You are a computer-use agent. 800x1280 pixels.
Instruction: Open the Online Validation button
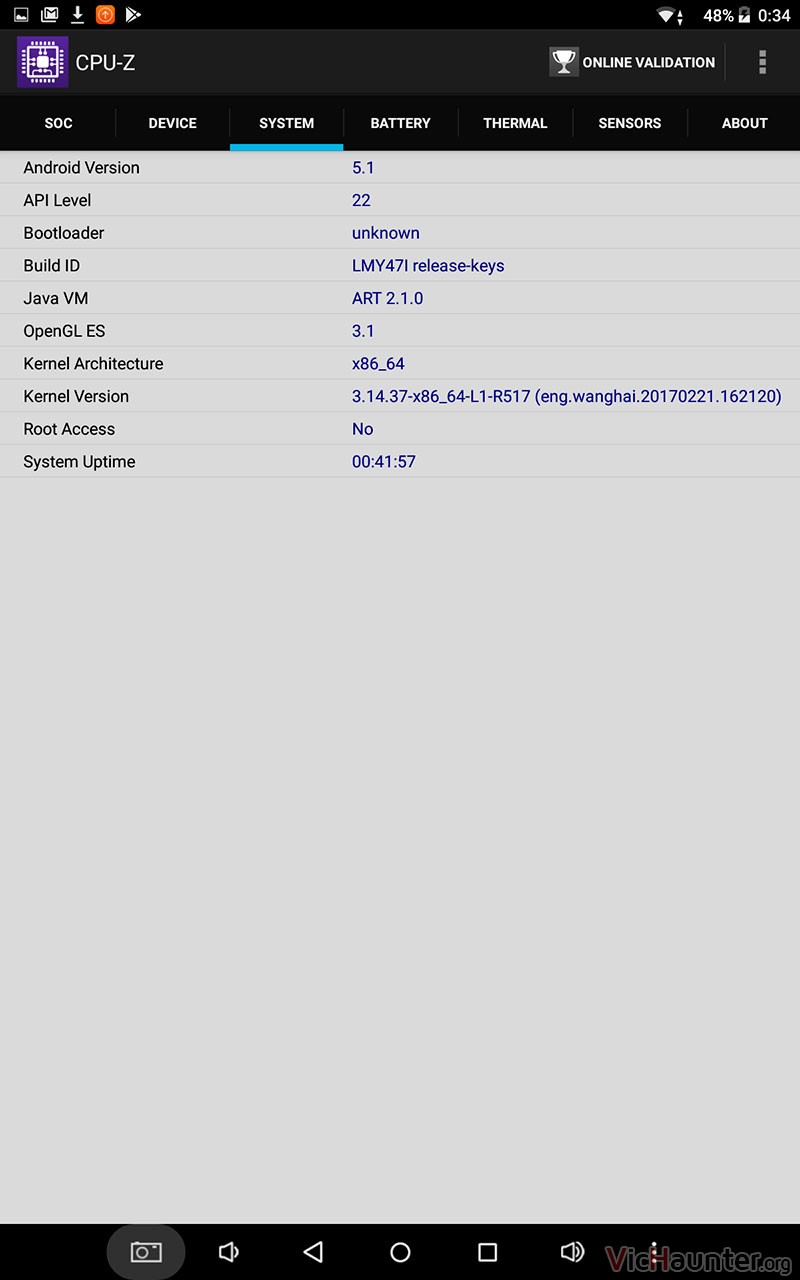point(632,62)
